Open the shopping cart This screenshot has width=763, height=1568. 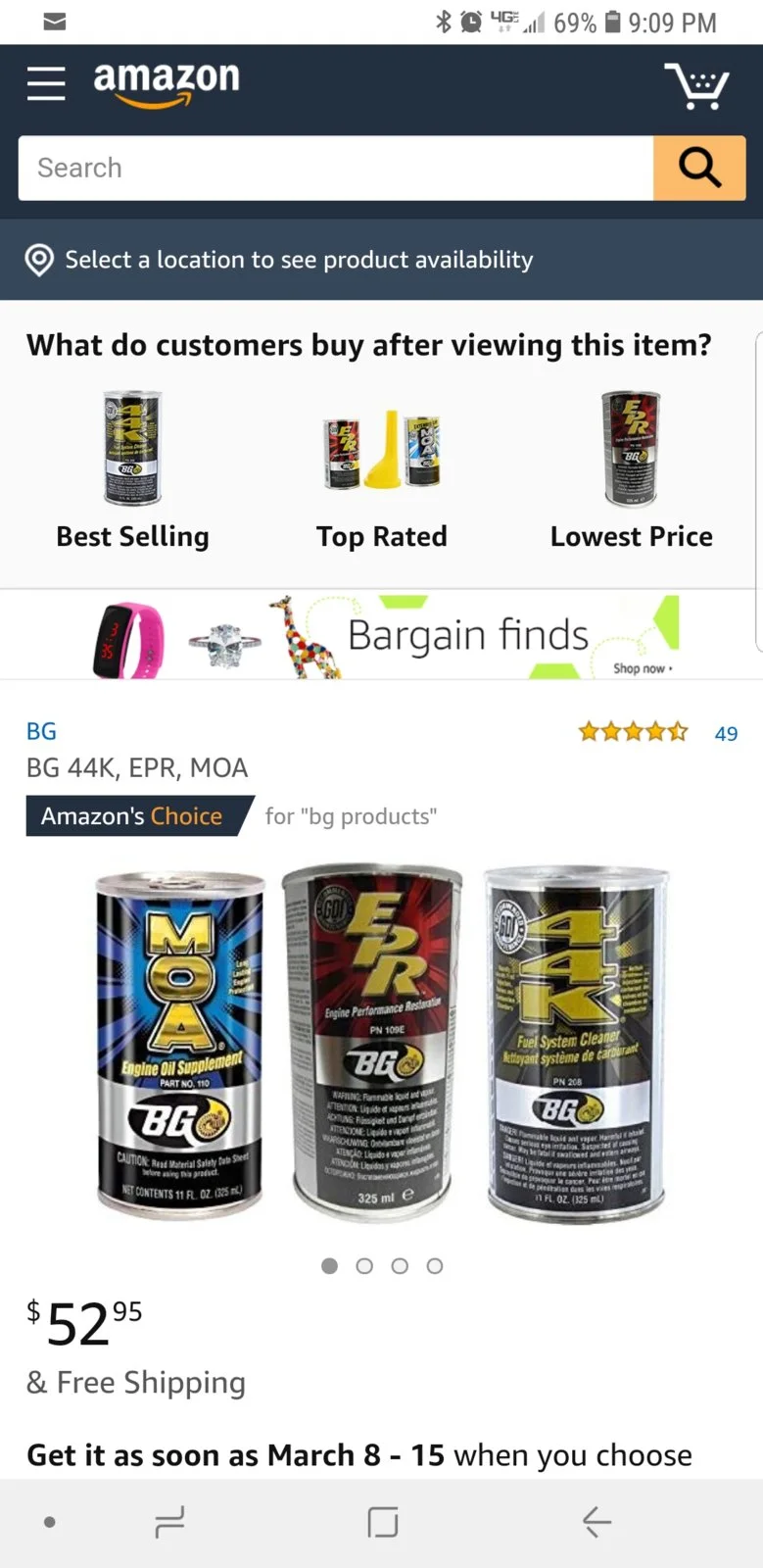tap(696, 86)
